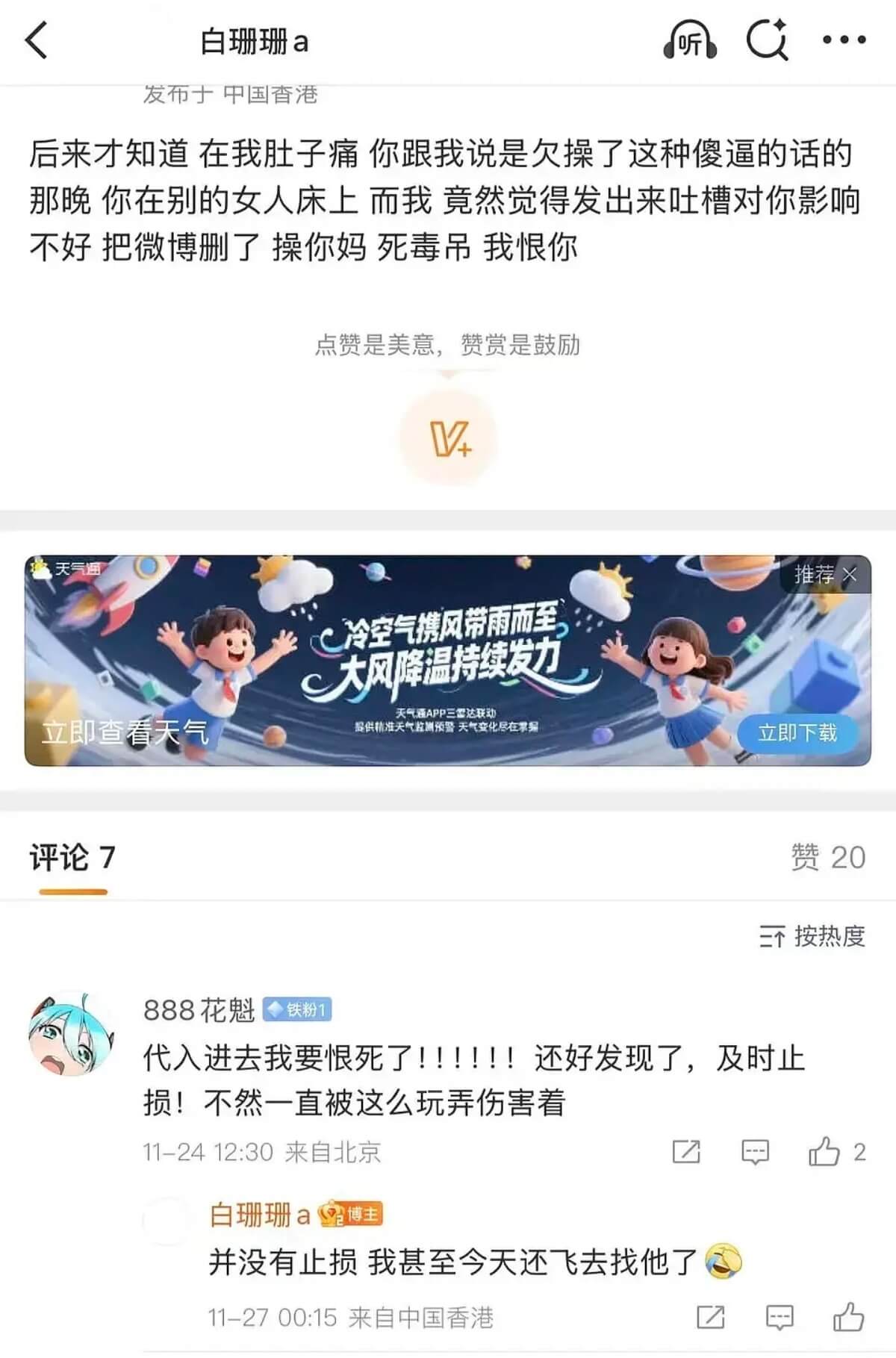Like 白珊珊a's reply comment

click(x=848, y=1317)
